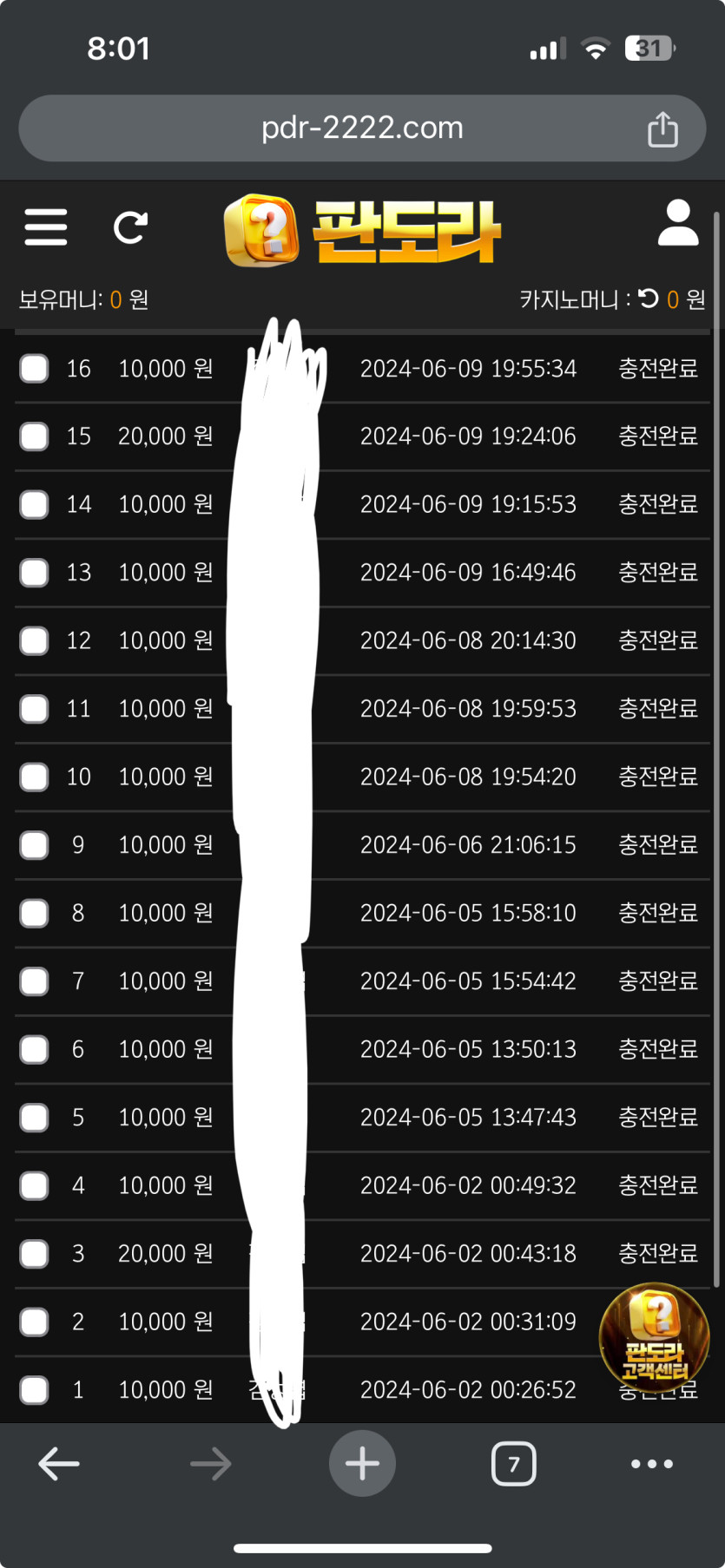Mark the checkbox for row 10
Viewport: 725px width, 1568px height.
[35, 777]
